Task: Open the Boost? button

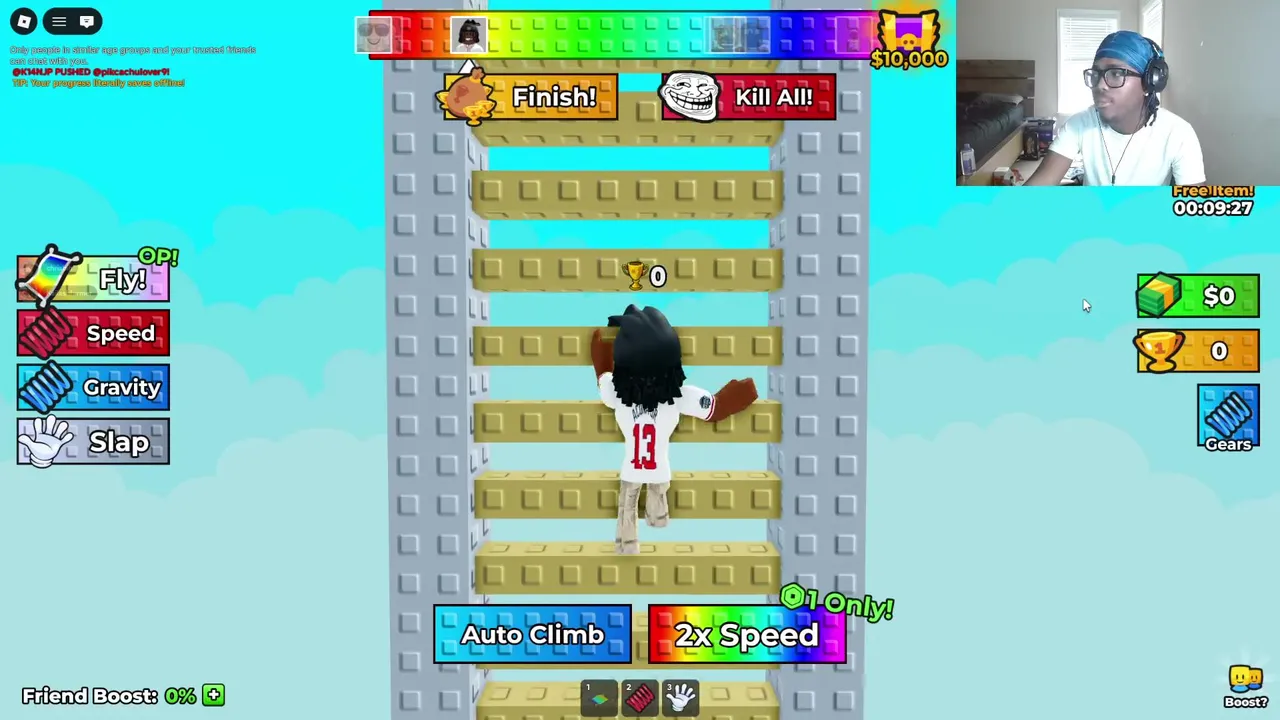Action: pyautogui.click(x=1245, y=687)
